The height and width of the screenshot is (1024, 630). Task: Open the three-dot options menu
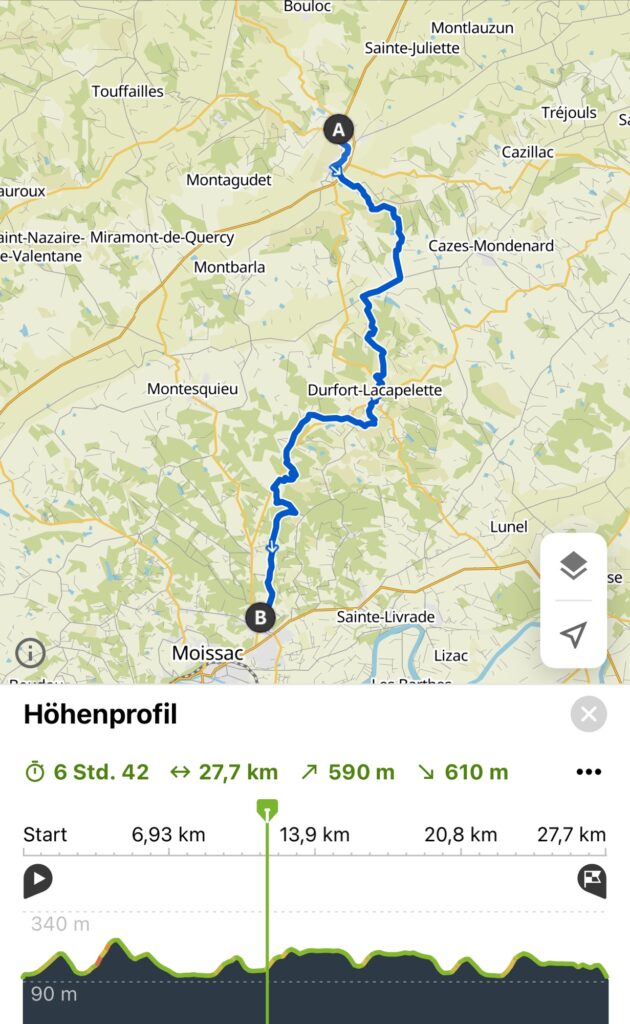[588, 772]
